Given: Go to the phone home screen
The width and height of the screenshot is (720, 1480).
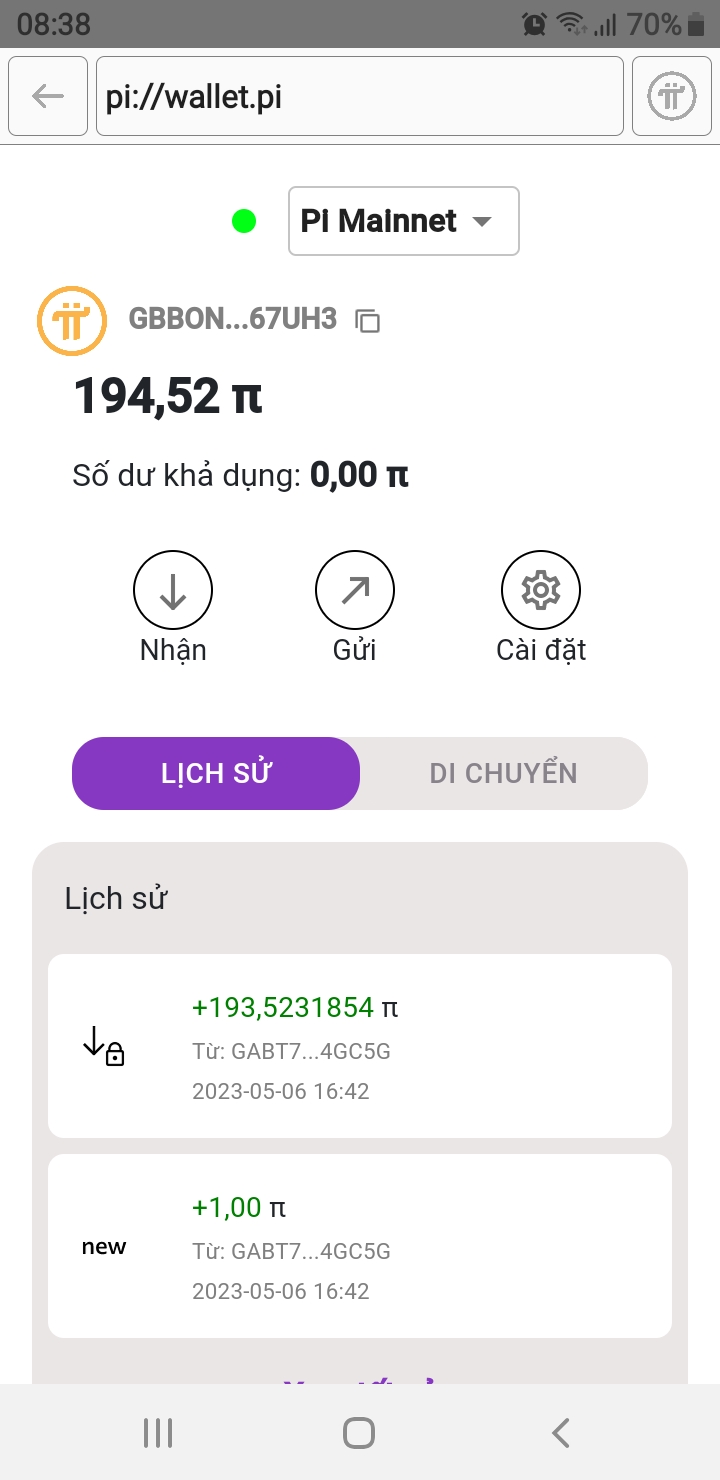Looking at the screenshot, I should click(x=359, y=1432).
